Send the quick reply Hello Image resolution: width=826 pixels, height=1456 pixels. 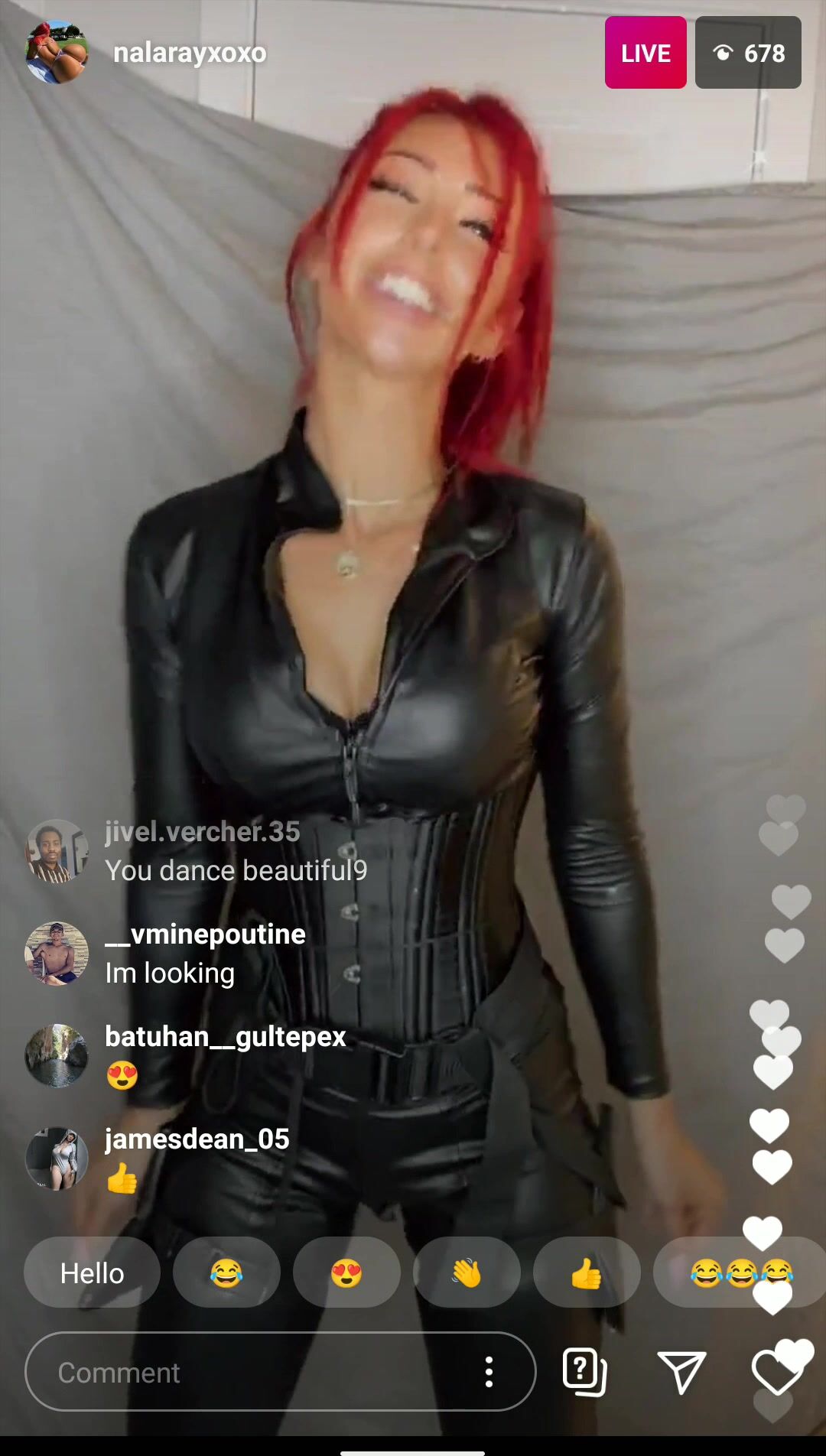(x=92, y=1273)
